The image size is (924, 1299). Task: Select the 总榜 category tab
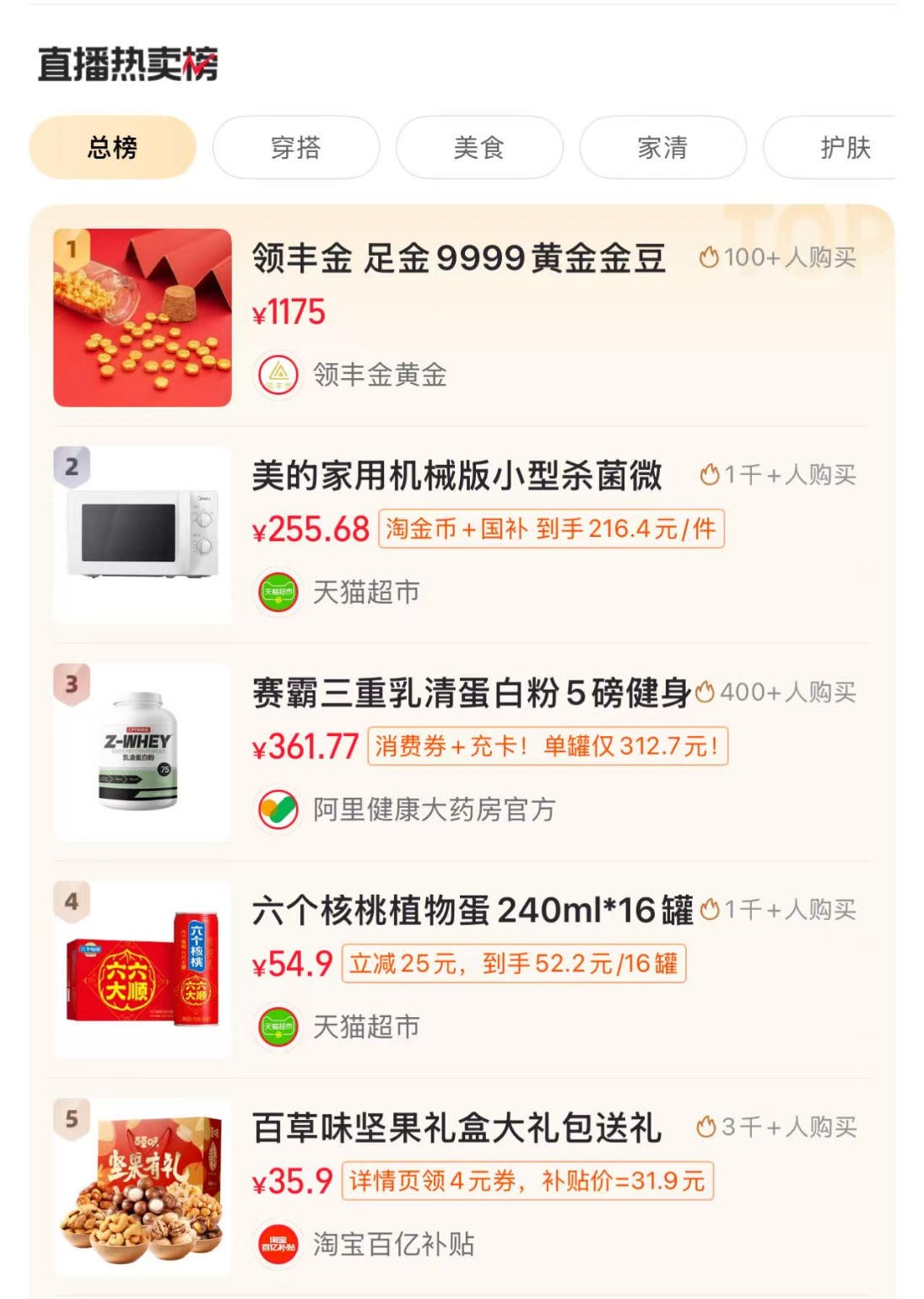[x=112, y=148]
